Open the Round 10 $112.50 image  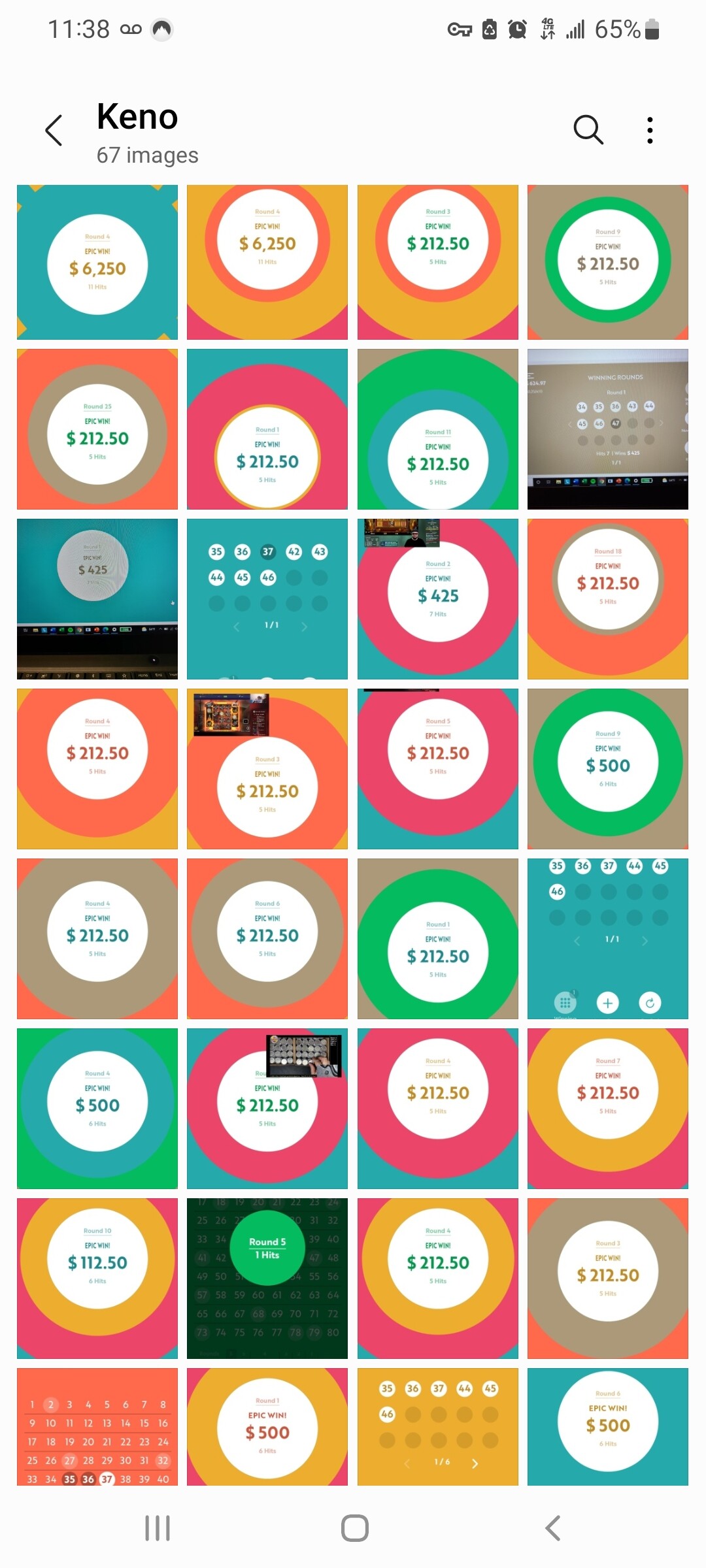tap(97, 1279)
